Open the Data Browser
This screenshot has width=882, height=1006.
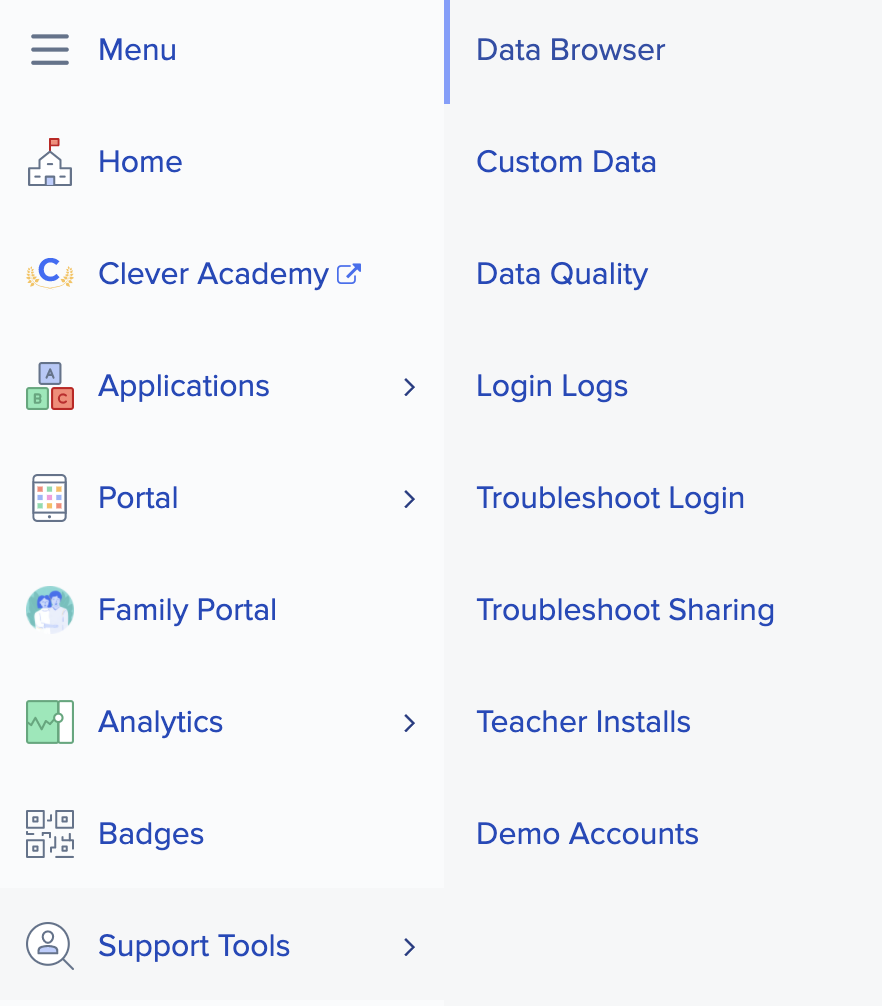click(570, 49)
